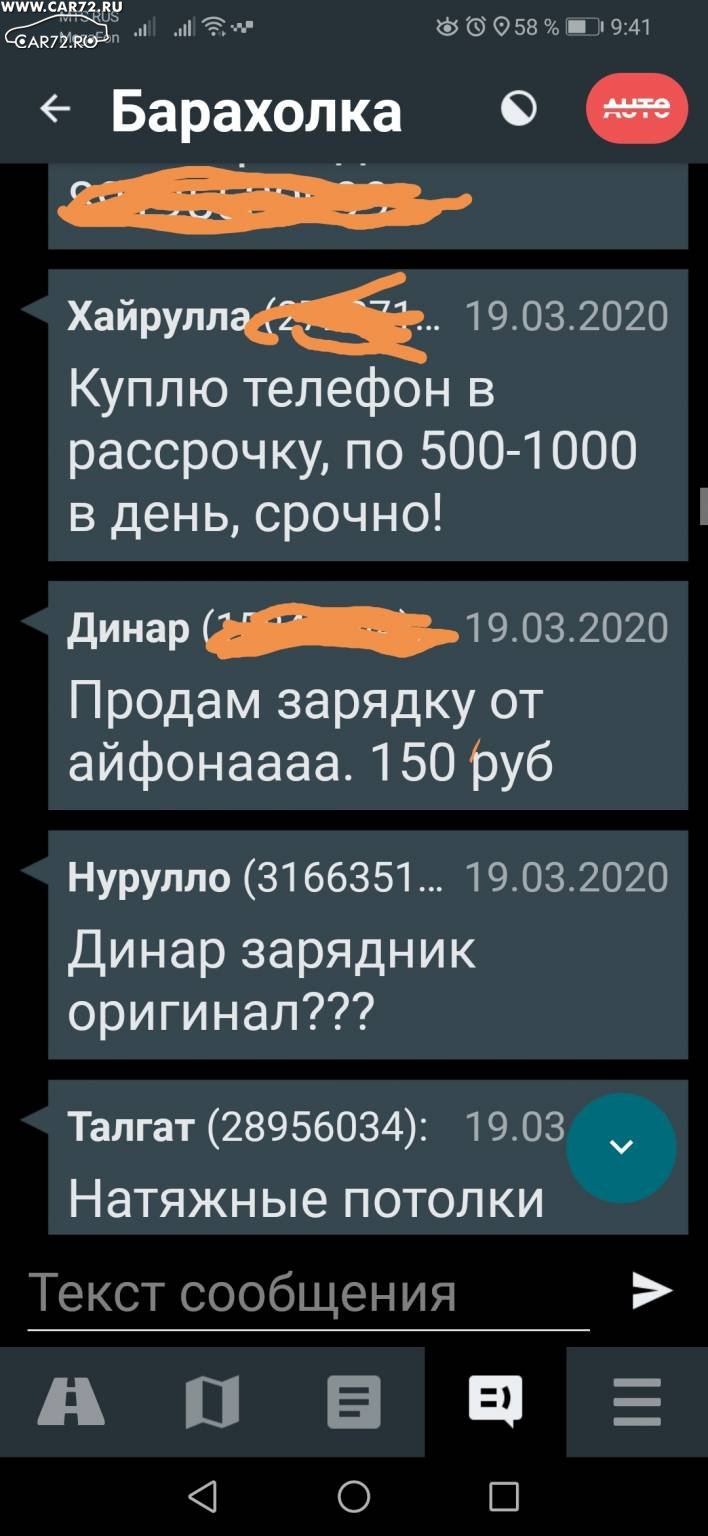The image size is (708, 1536).
Task: Open Динар's message selling a charger
Action: tap(368, 695)
